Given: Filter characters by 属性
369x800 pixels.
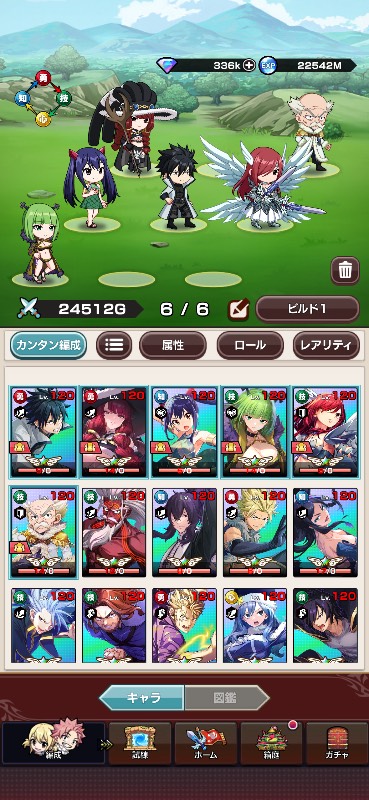Looking at the screenshot, I should pos(173,345).
